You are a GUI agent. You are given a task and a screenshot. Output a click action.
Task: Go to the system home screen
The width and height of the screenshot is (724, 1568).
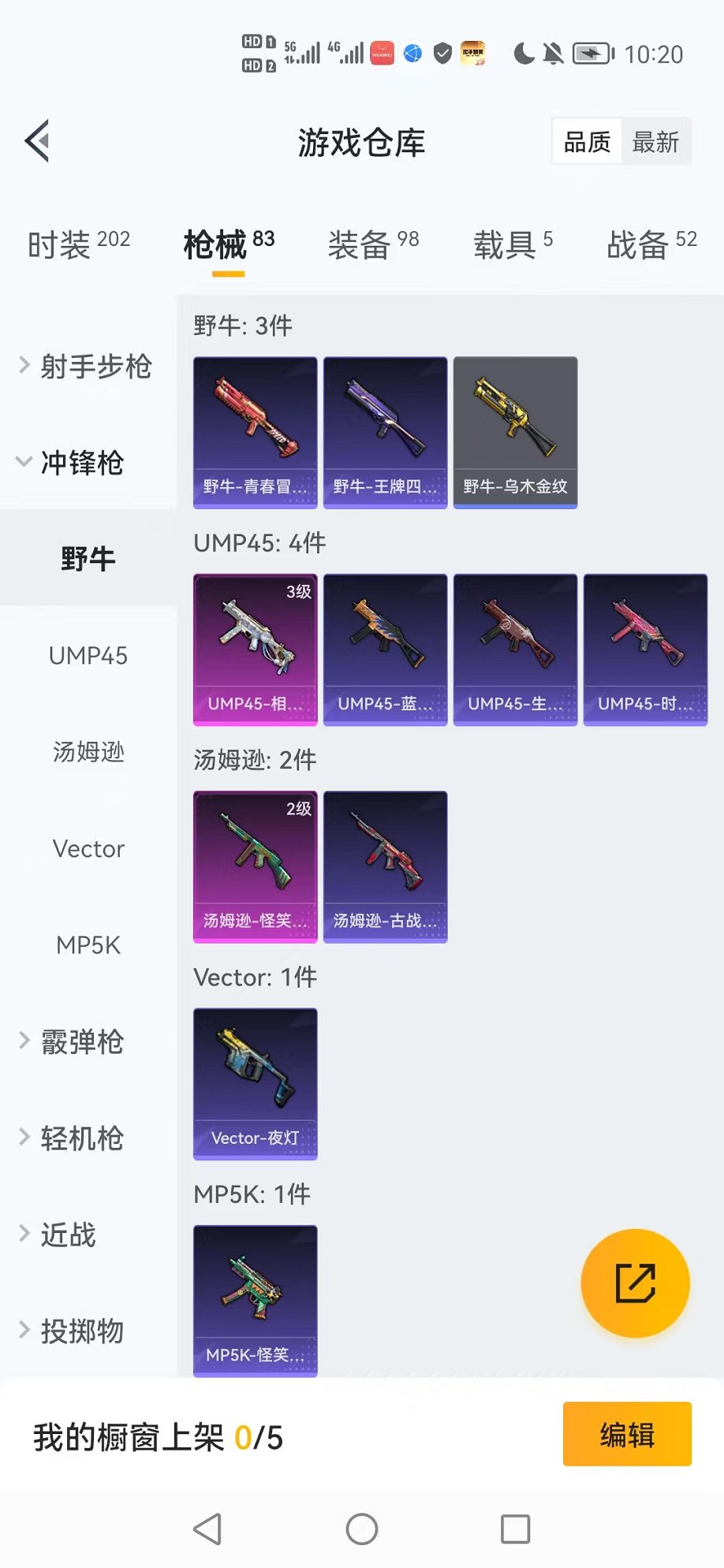[362, 1529]
